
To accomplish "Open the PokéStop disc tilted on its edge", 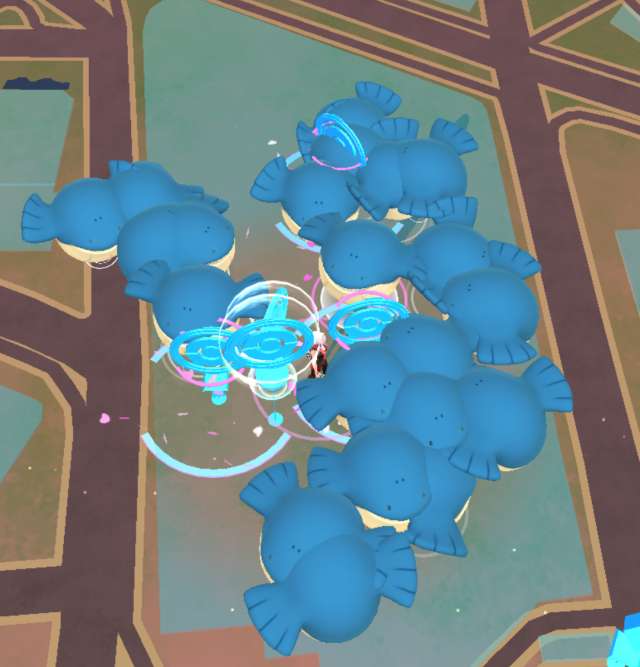I will tap(340, 140).
